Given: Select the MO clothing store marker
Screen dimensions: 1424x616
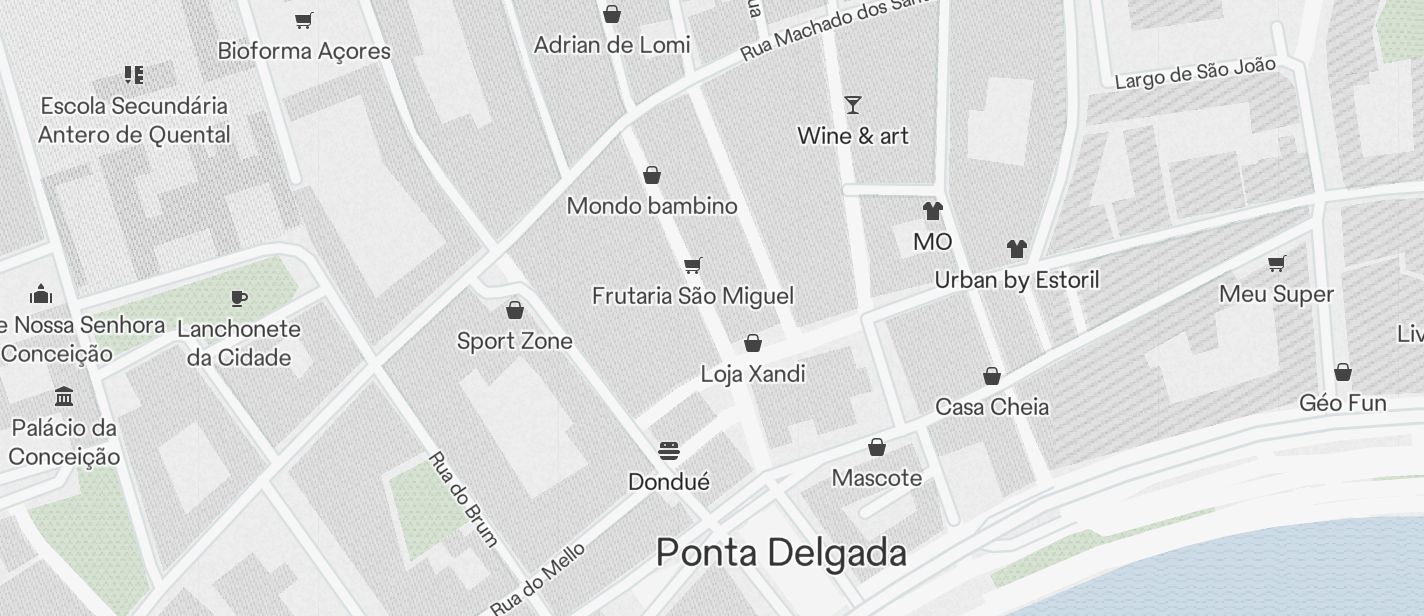Looking at the screenshot, I should tap(932, 211).
